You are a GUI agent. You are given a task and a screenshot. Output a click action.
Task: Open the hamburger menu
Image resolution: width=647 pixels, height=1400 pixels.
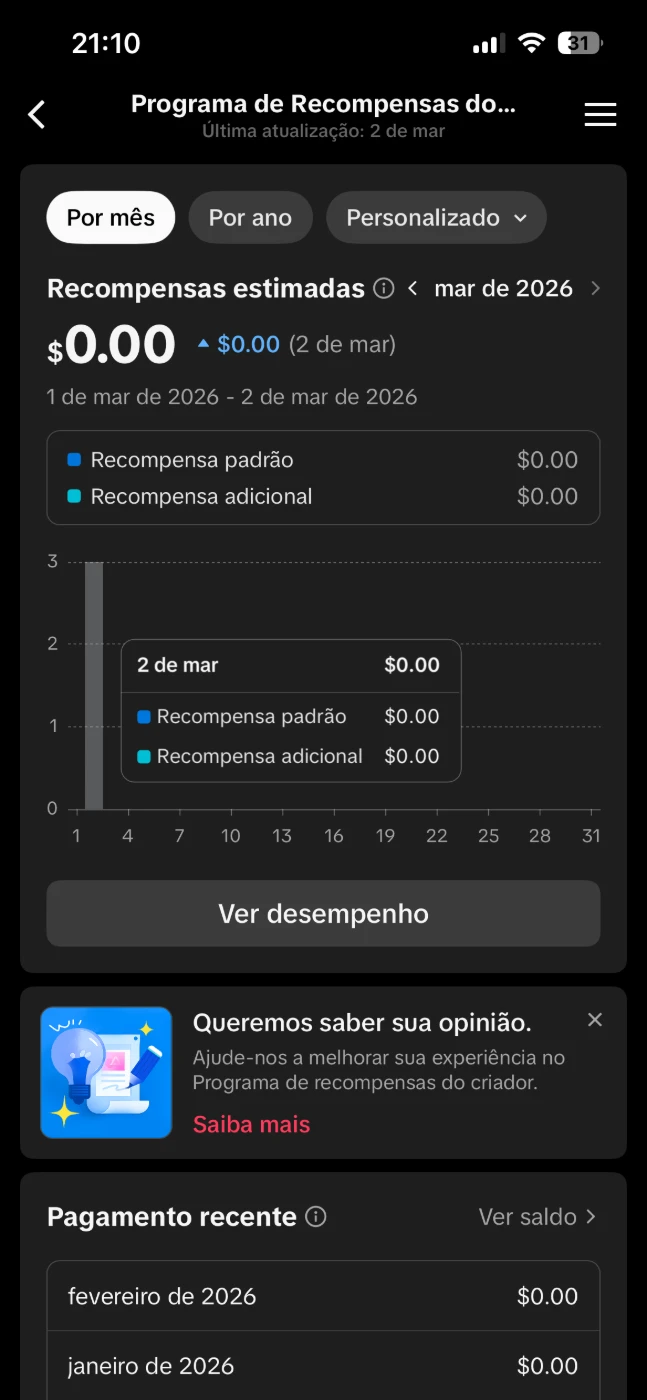coord(600,115)
